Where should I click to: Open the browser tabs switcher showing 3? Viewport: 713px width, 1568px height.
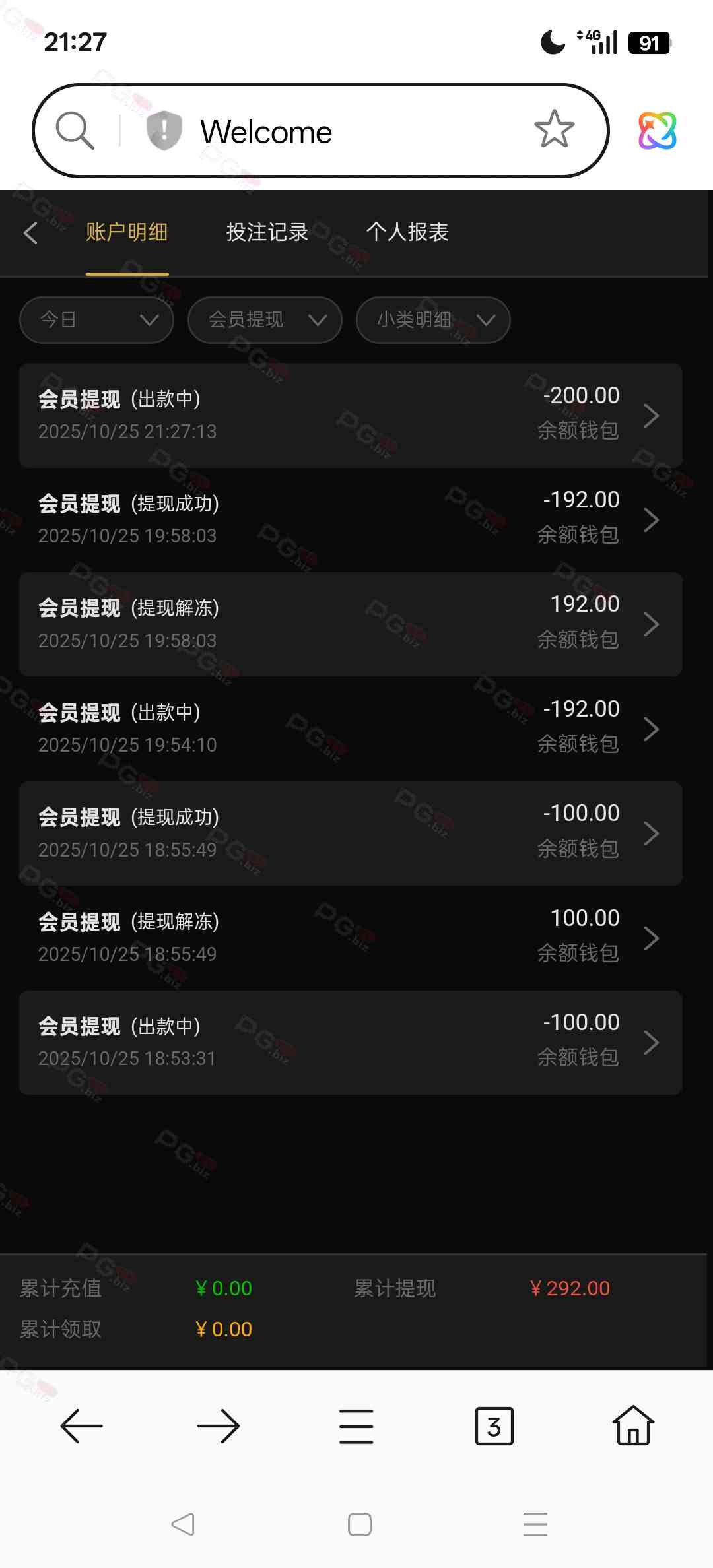[x=494, y=1426]
